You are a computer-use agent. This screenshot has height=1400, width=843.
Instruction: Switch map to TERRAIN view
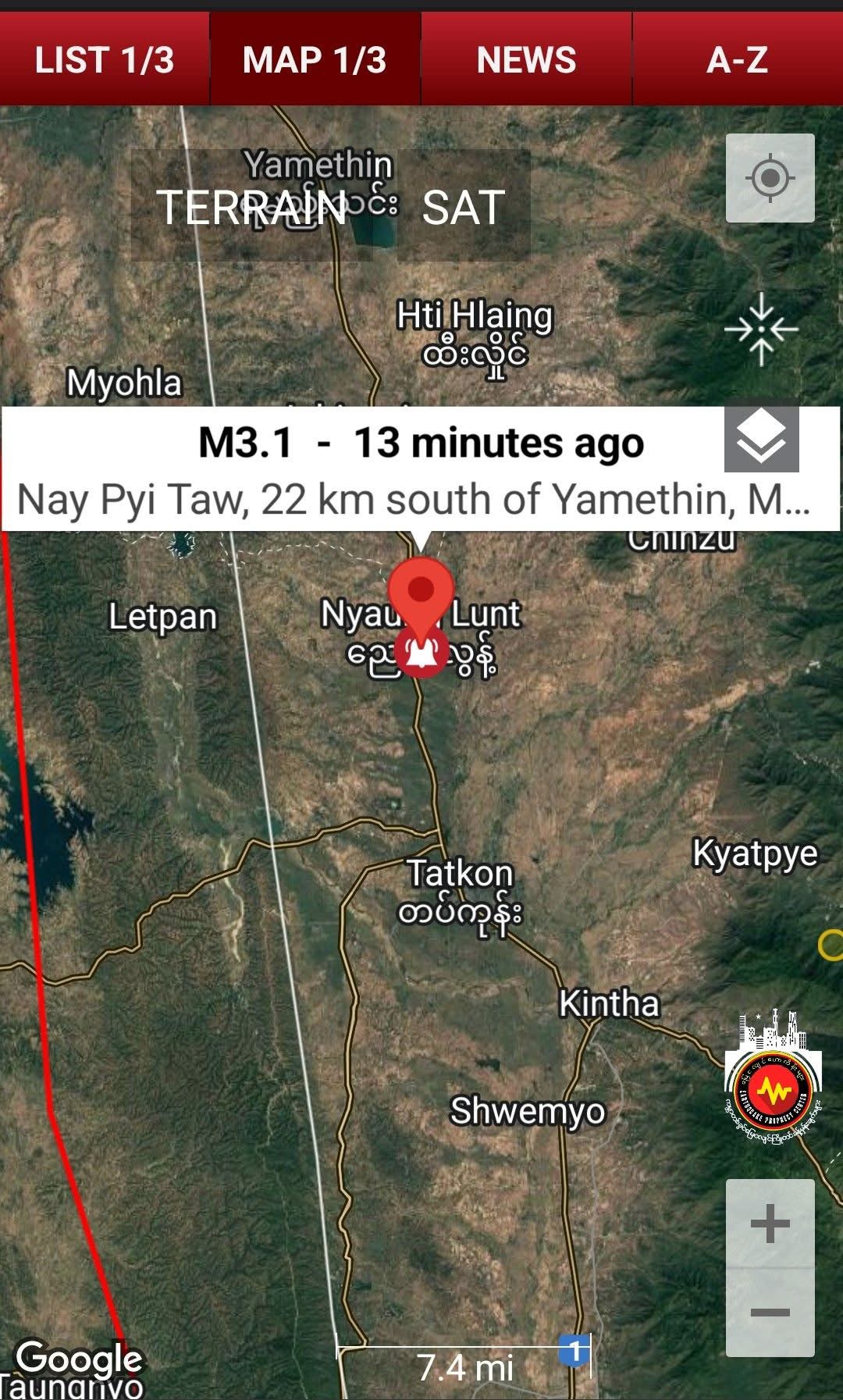coord(252,206)
